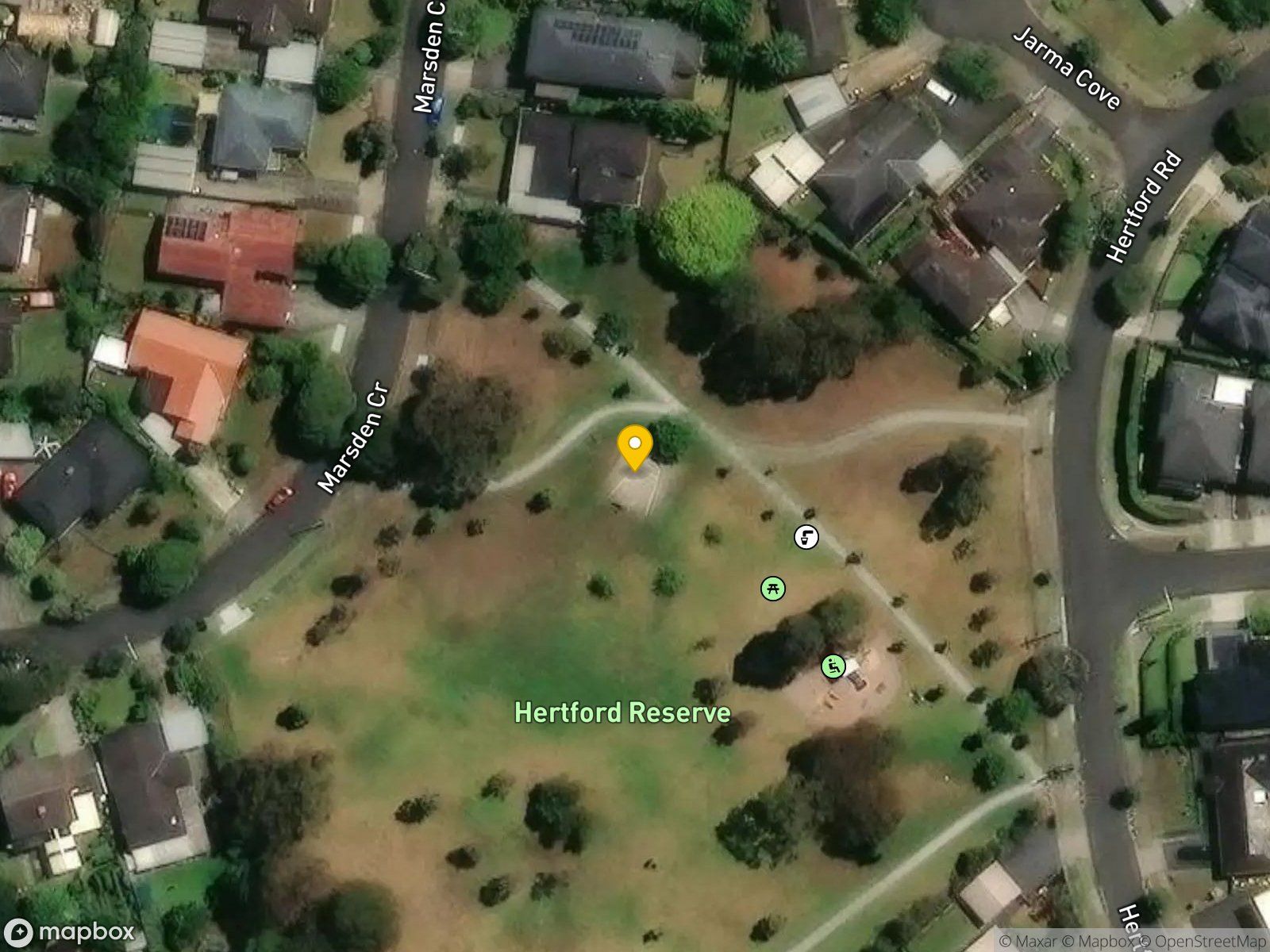Tap the playground marker icon

833,666
